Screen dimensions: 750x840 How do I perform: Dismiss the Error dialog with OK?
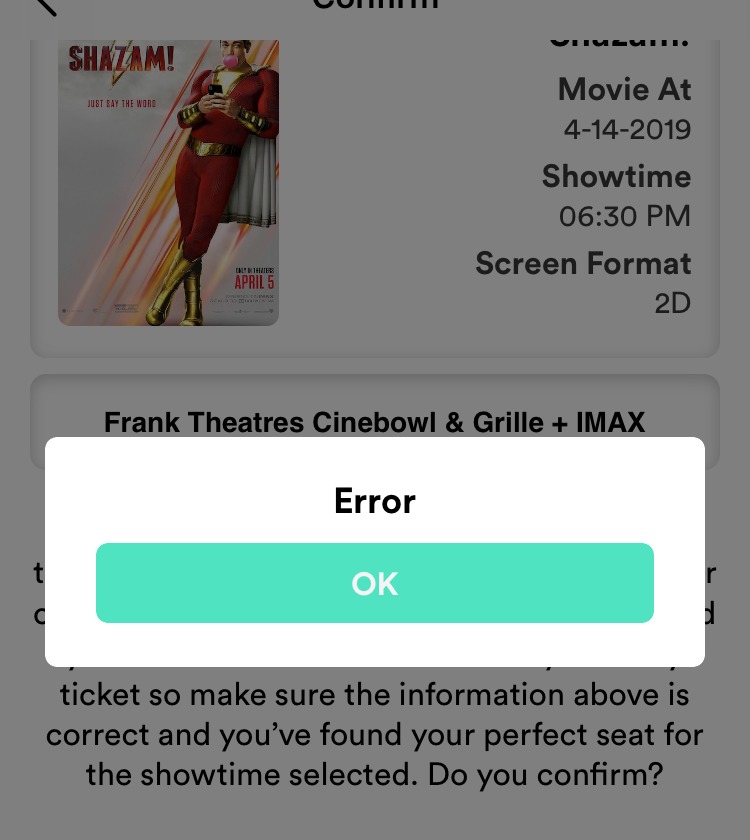pos(375,583)
